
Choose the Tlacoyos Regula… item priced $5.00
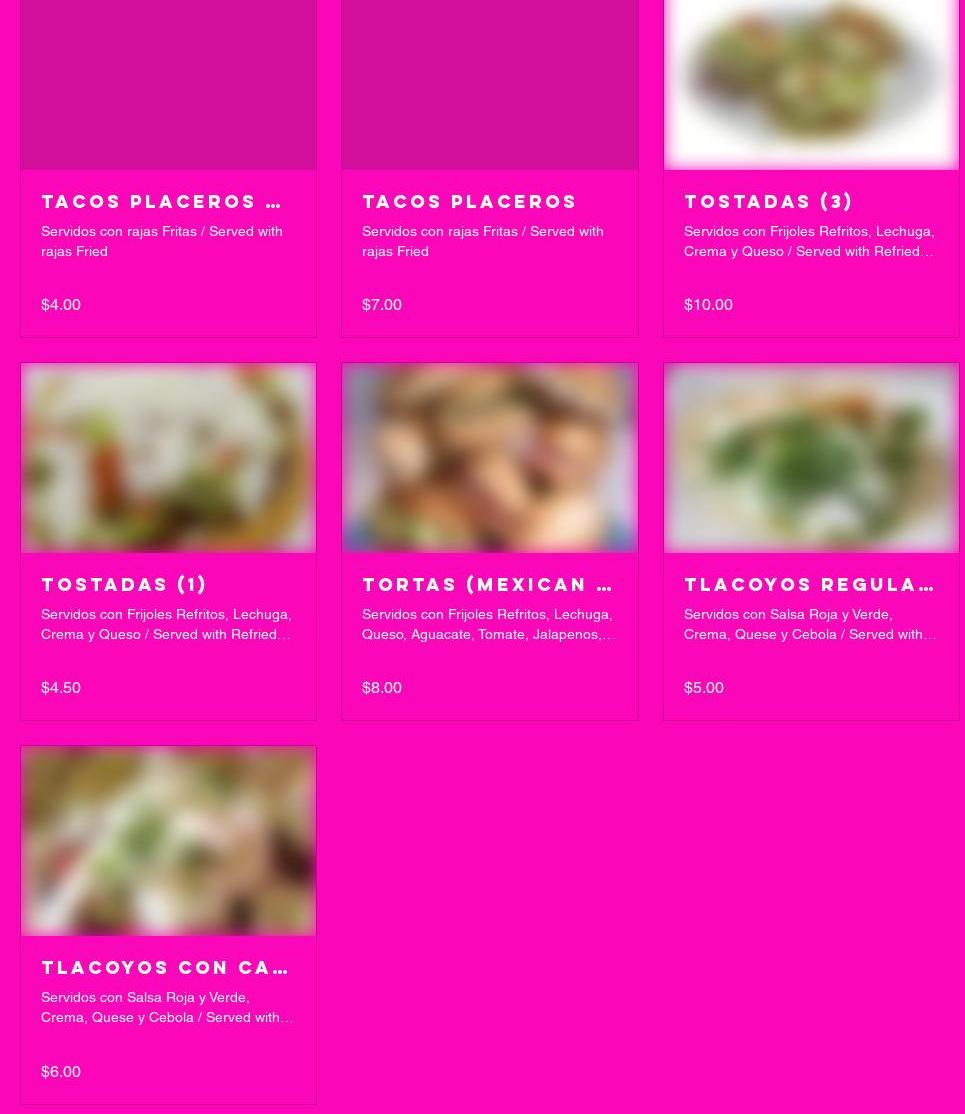tap(811, 541)
